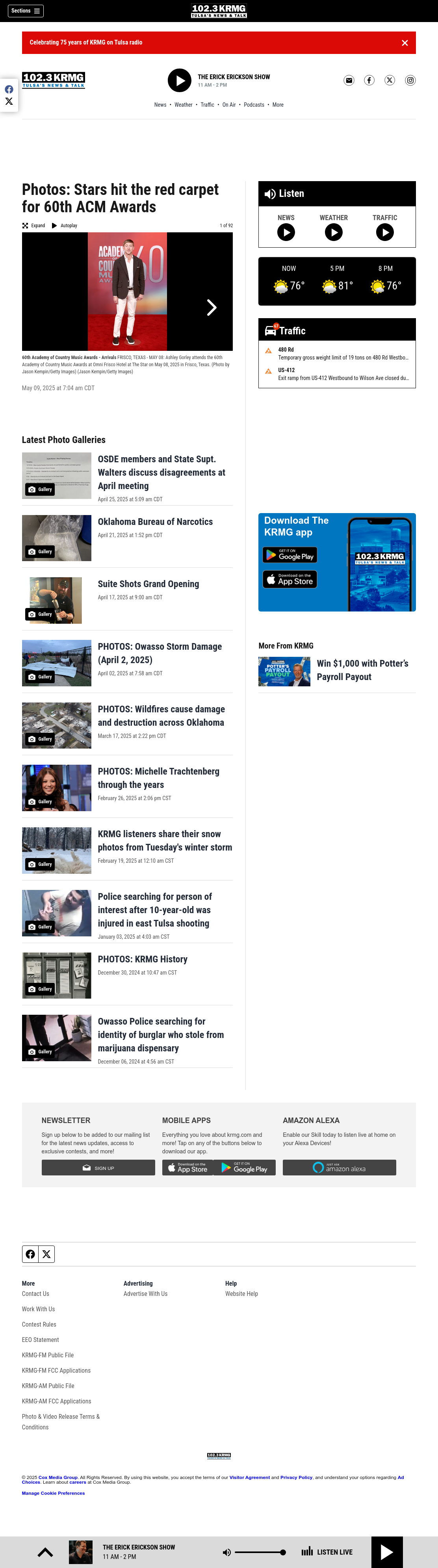Image resolution: width=438 pixels, height=1568 pixels.
Task: Open PHOTOS: KRMG History gallery
Action: tap(143, 959)
